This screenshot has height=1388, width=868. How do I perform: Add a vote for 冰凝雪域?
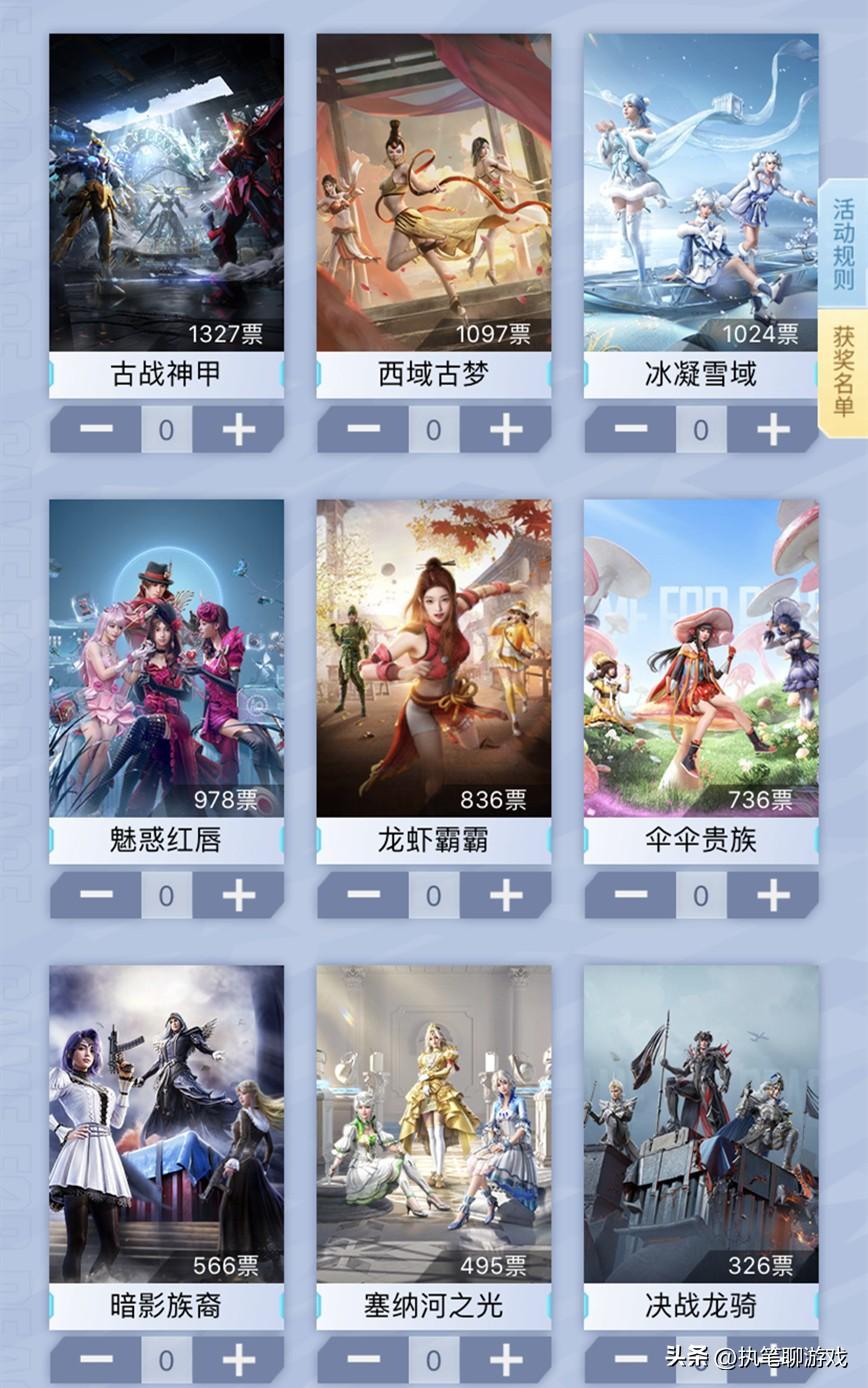pos(769,429)
